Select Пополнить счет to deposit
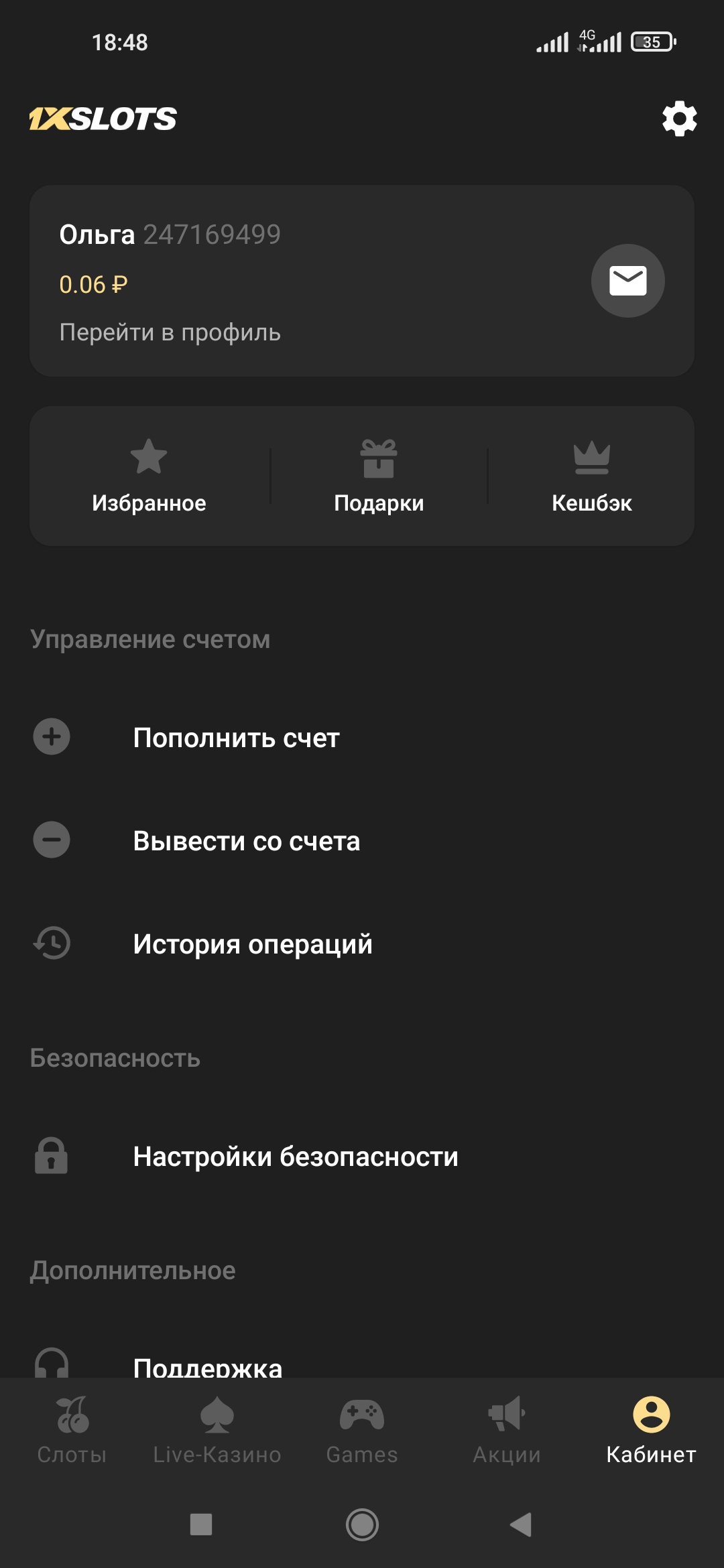This screenshot has width=724, height=1568. (x=236, y=738)
